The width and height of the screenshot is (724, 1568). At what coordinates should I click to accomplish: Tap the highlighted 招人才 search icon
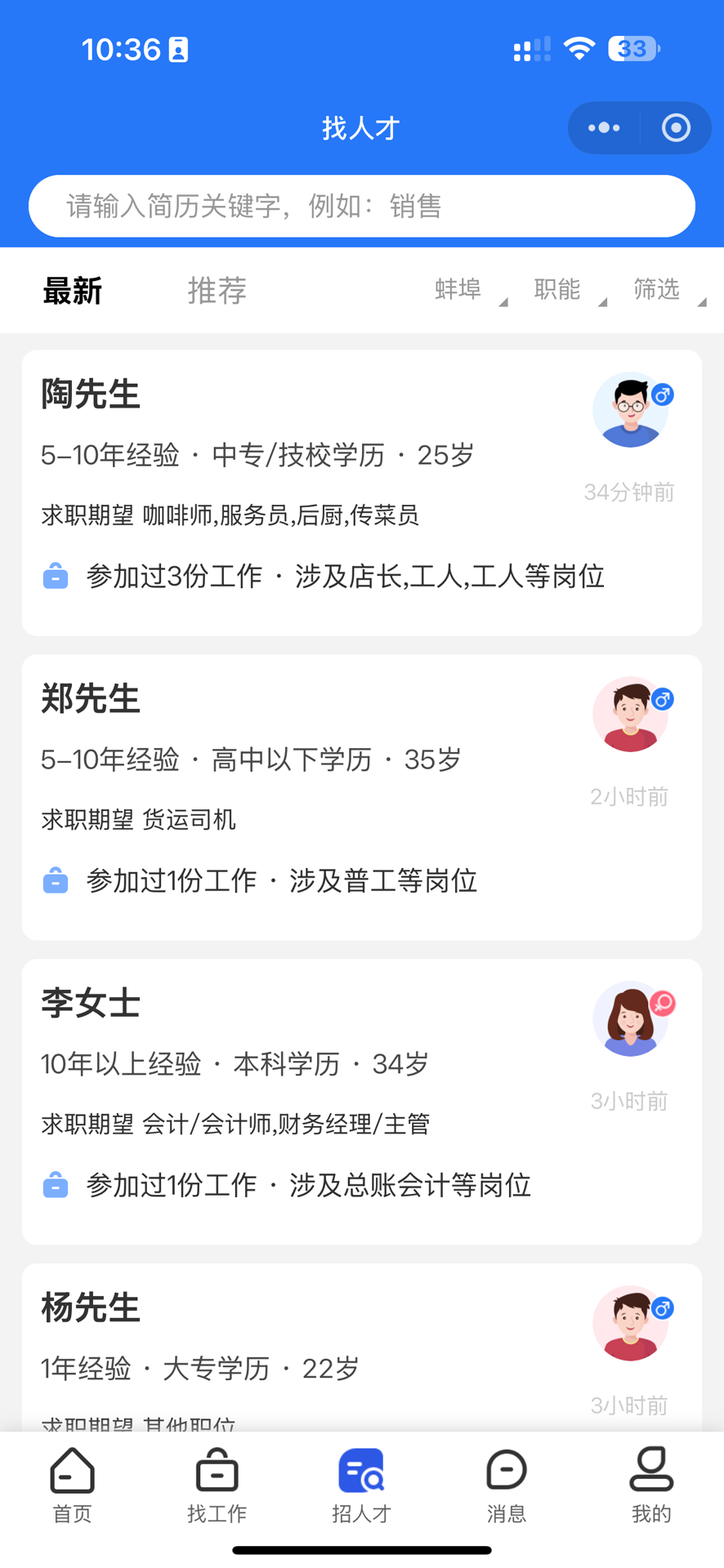pyautogui.click(x=362, y=1472)
